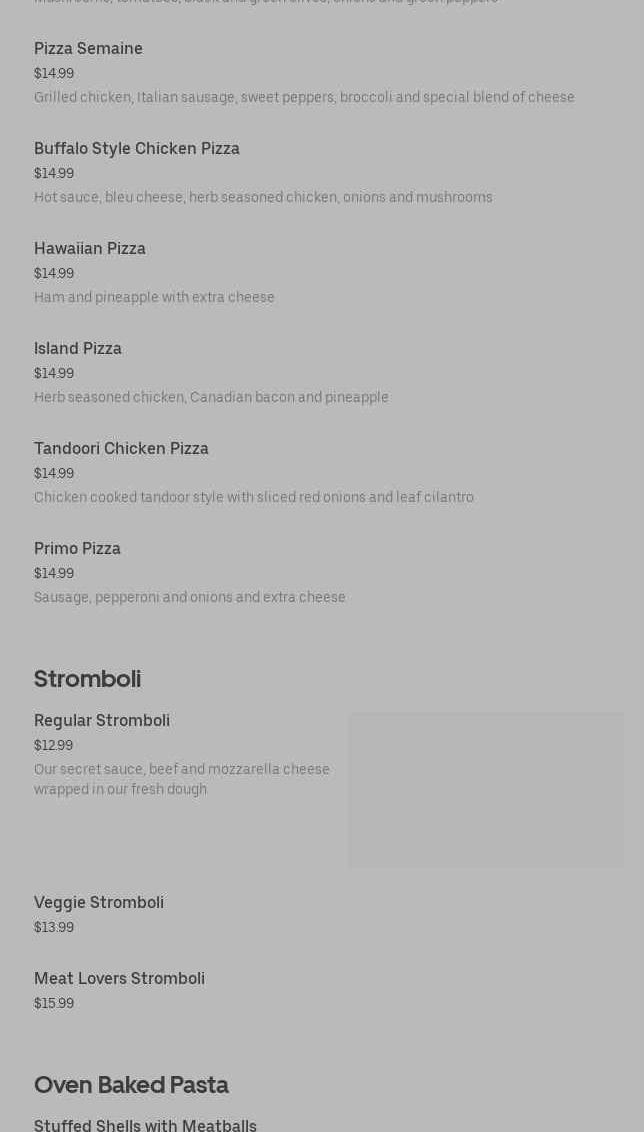This screenshot has height=1132, width=644.
Task: Select Buffalo Style Chicken Pizza
Action: (x=137, y=149)
